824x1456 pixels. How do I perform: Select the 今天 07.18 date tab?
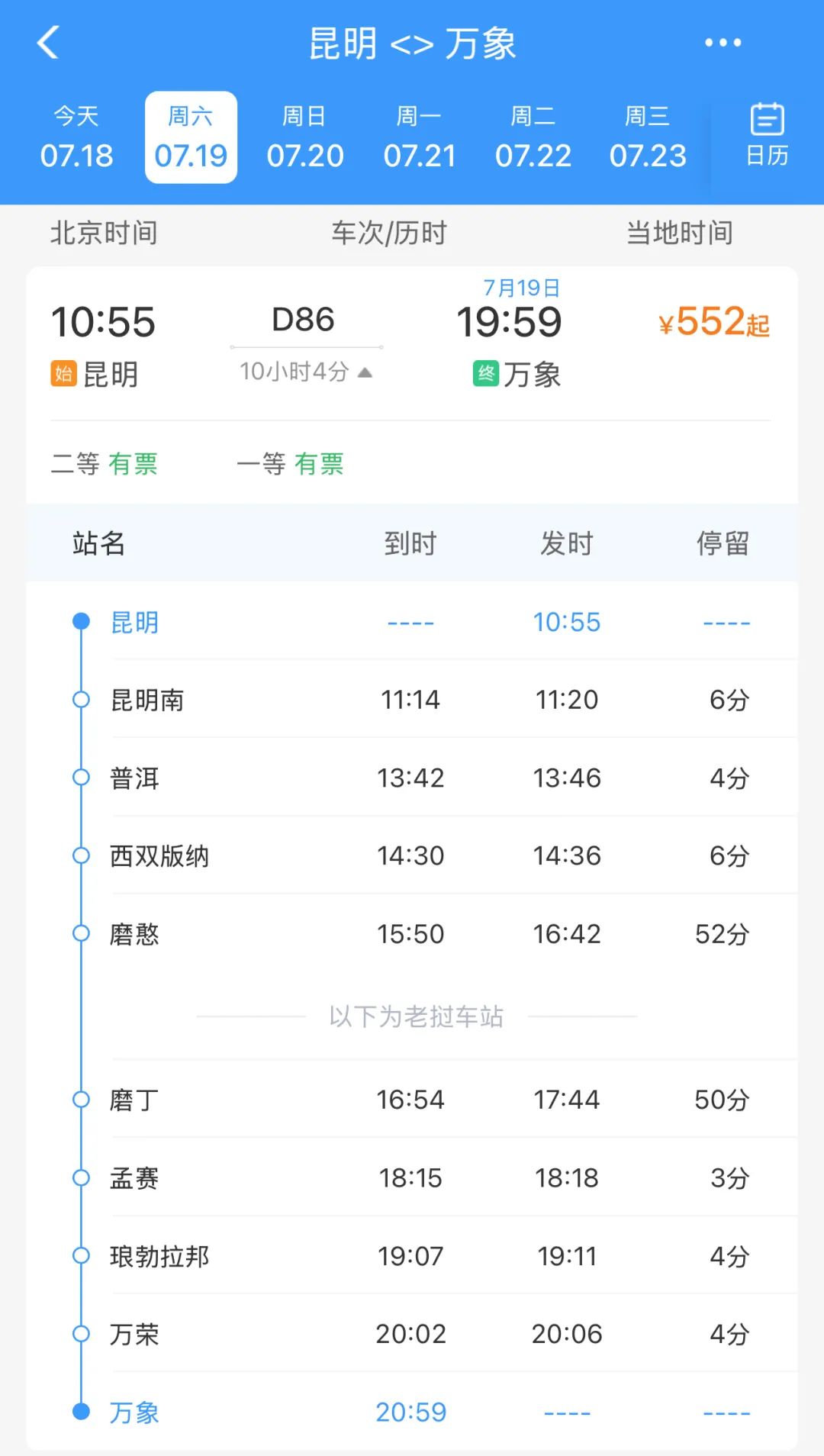point(77,137)
